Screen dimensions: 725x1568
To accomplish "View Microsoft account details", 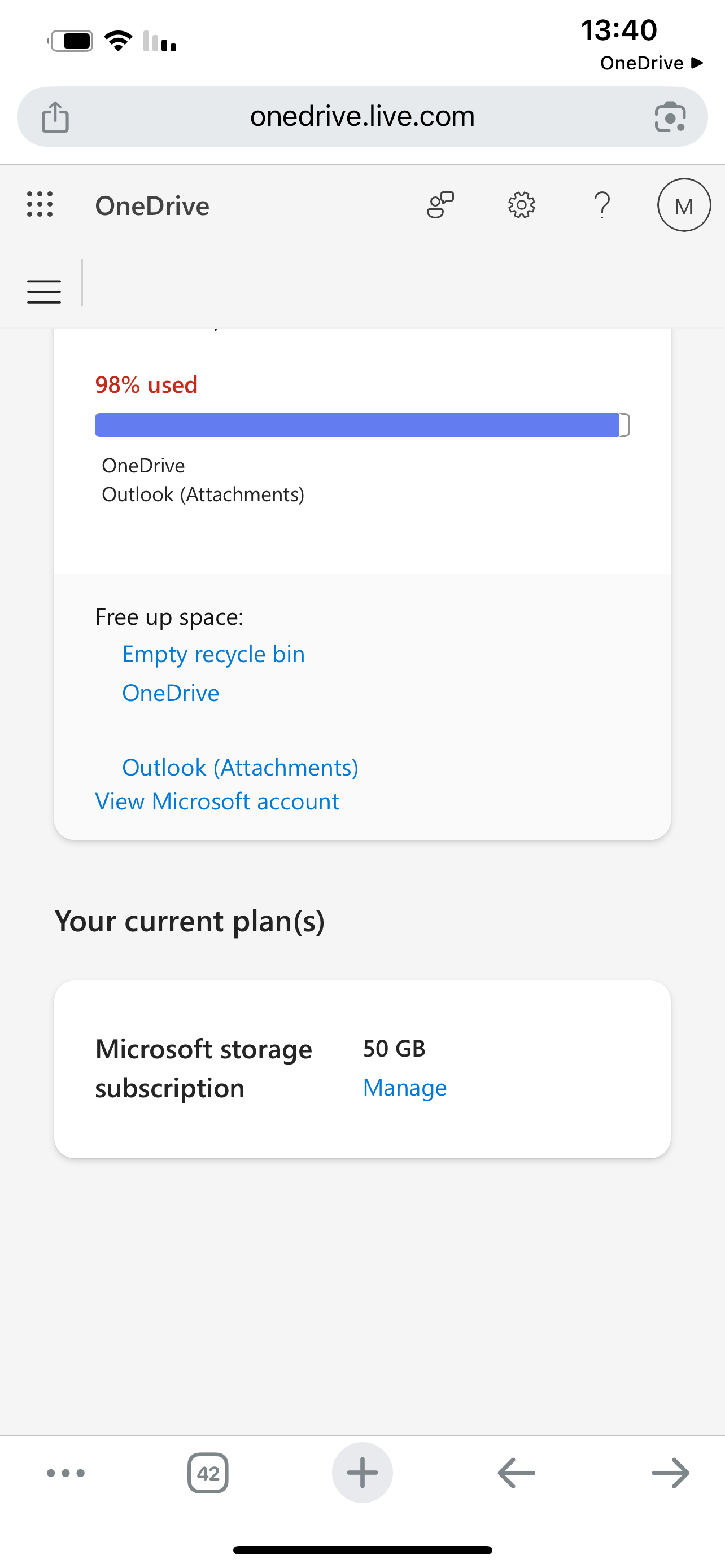I will (217, 800).
